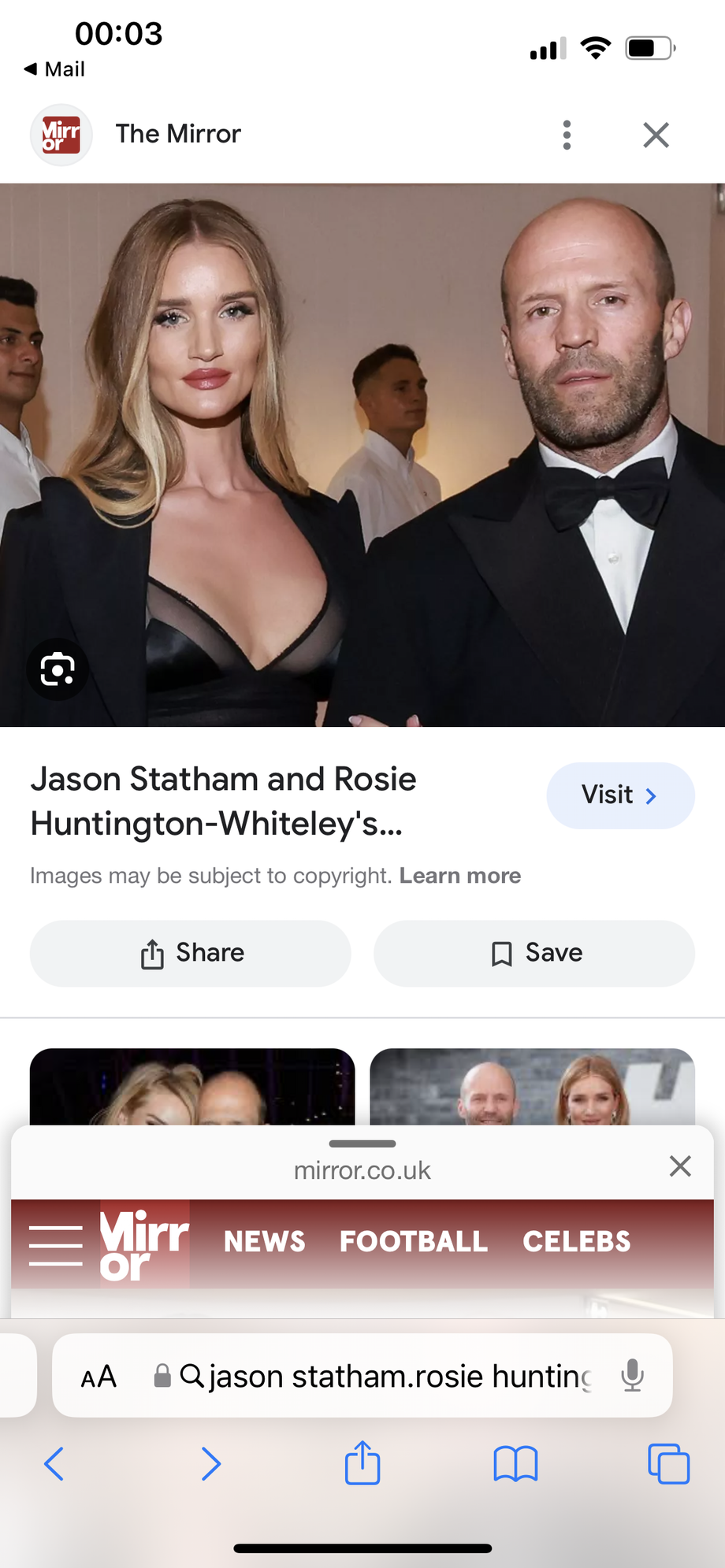Go to the CELEBS section
Screen dimensions: 725x1568
pos(577,1242)
